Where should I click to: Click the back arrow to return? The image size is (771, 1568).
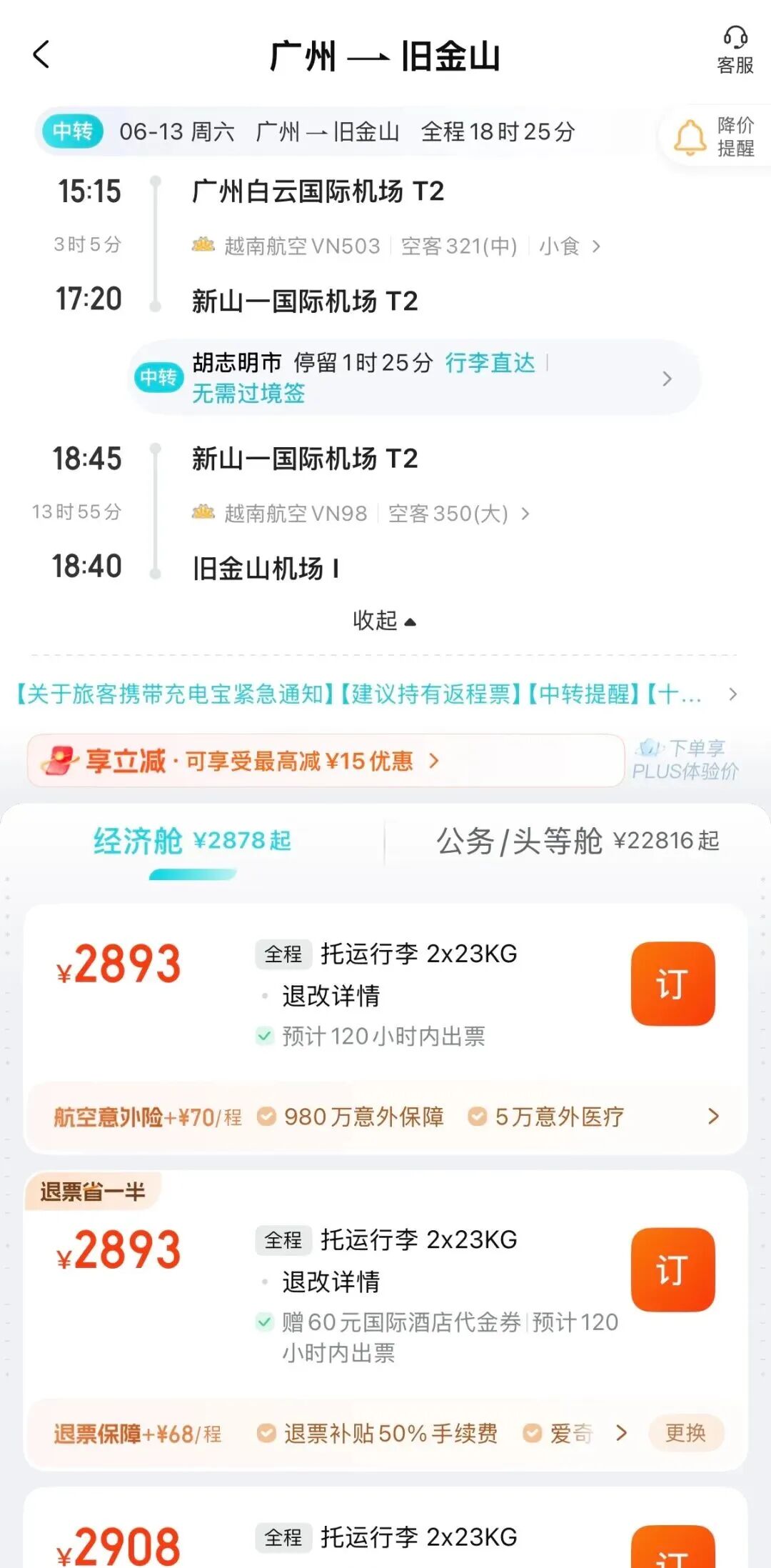43,55
